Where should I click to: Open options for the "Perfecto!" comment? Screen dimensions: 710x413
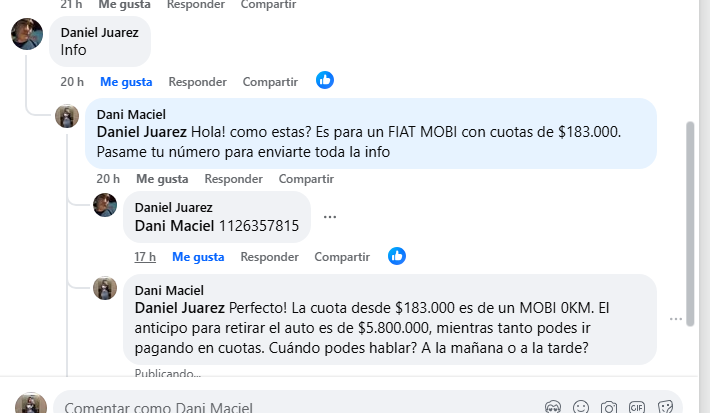coord(676,319)
